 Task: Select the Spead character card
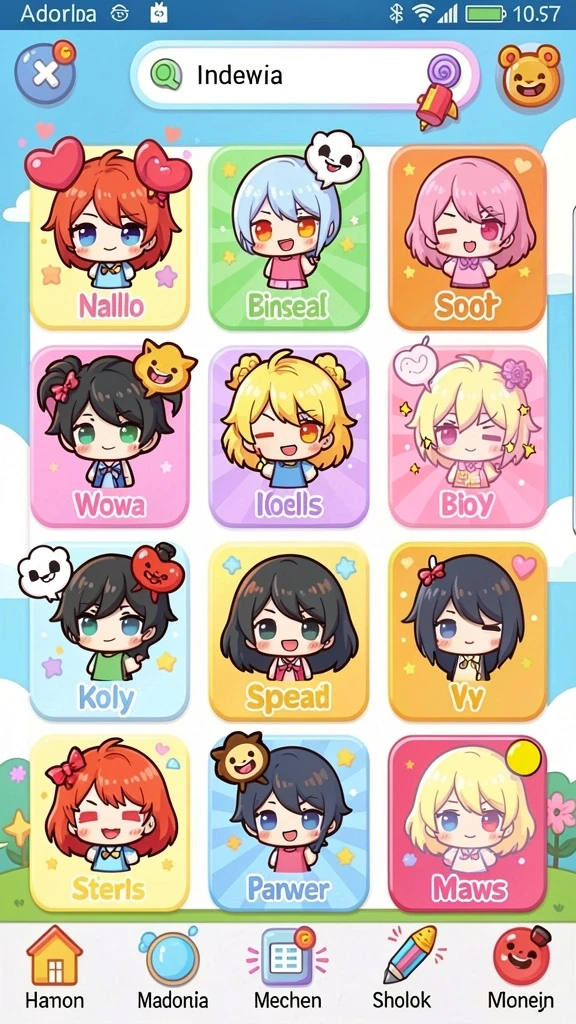coord(289,631)
